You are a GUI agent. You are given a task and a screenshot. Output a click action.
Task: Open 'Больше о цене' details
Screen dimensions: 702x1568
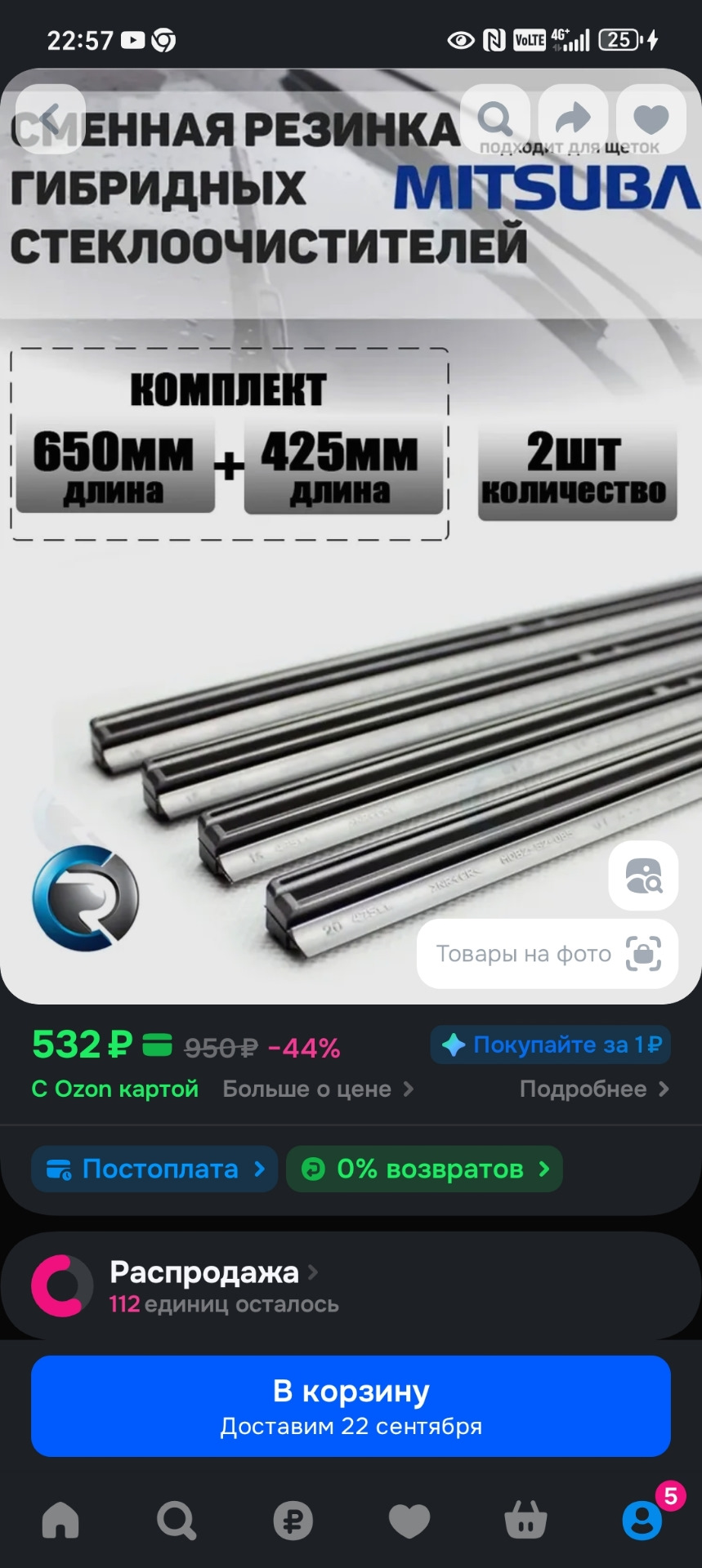coord(318,1089)
